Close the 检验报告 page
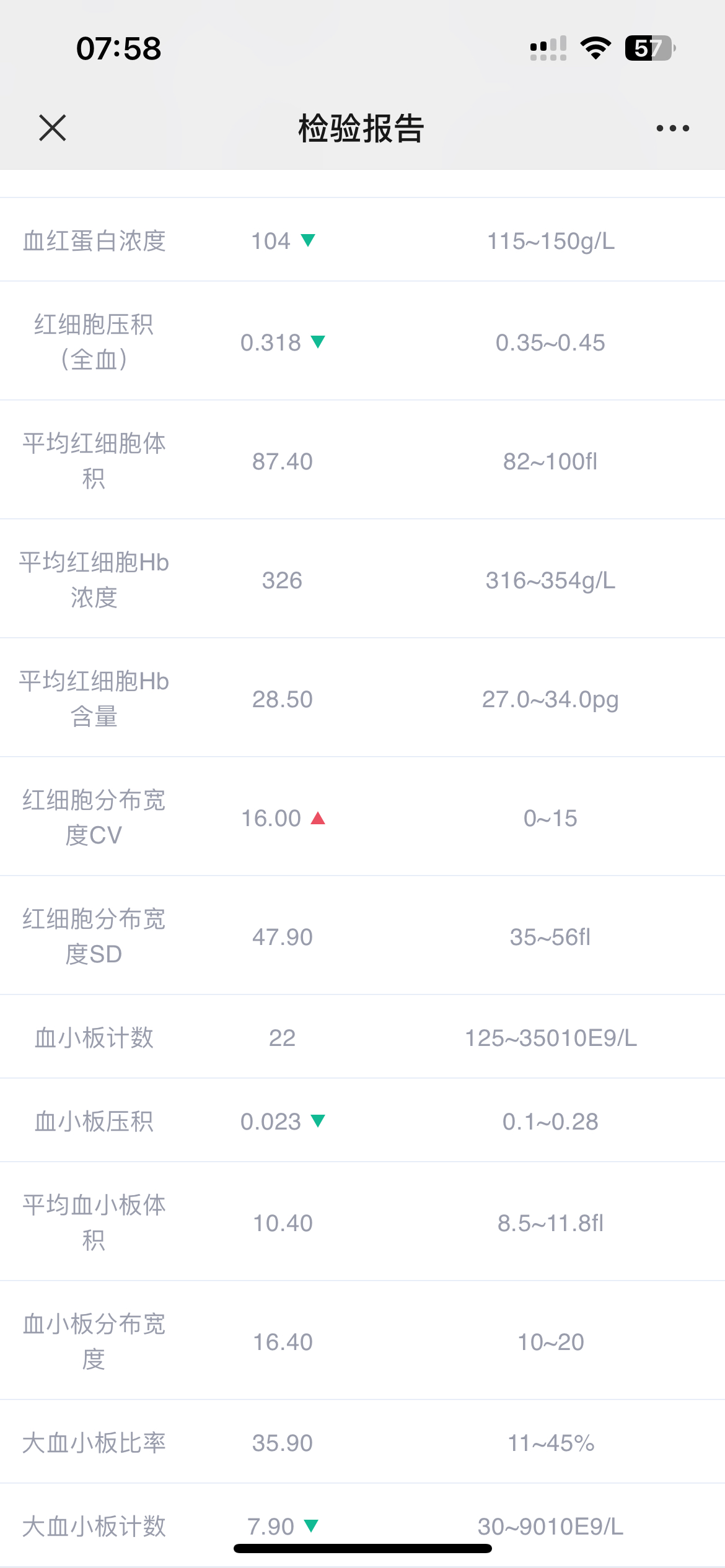The image size is (725, 1568). (53, 128)
